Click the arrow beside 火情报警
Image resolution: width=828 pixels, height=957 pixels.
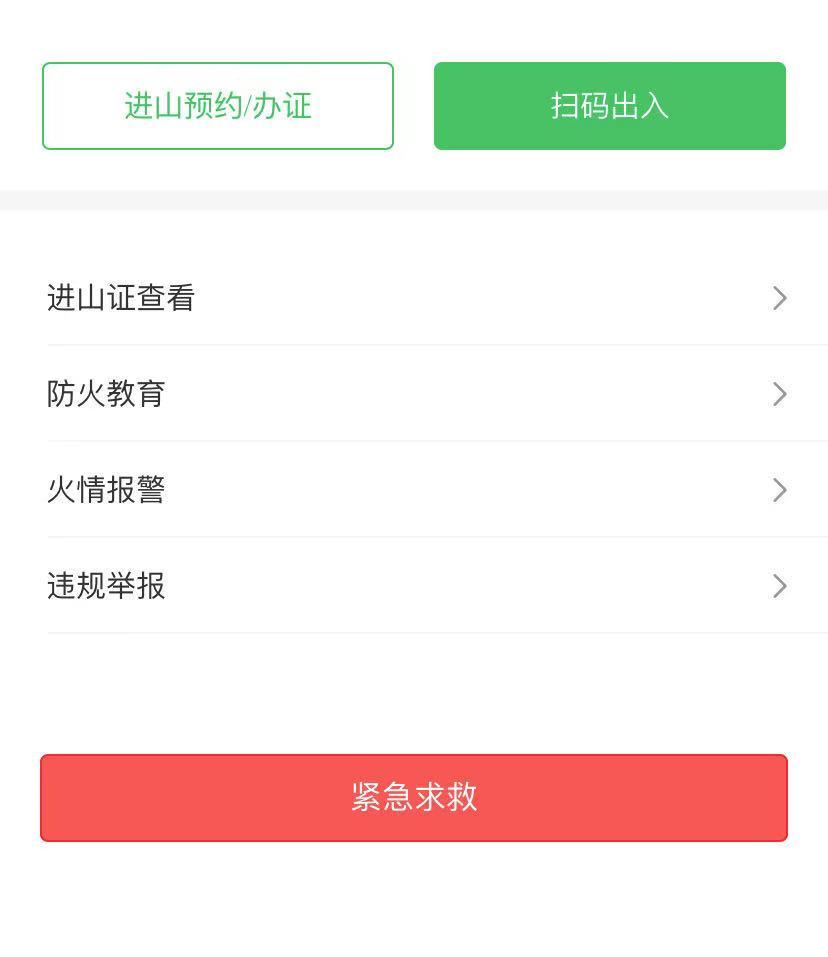[780, 490]
